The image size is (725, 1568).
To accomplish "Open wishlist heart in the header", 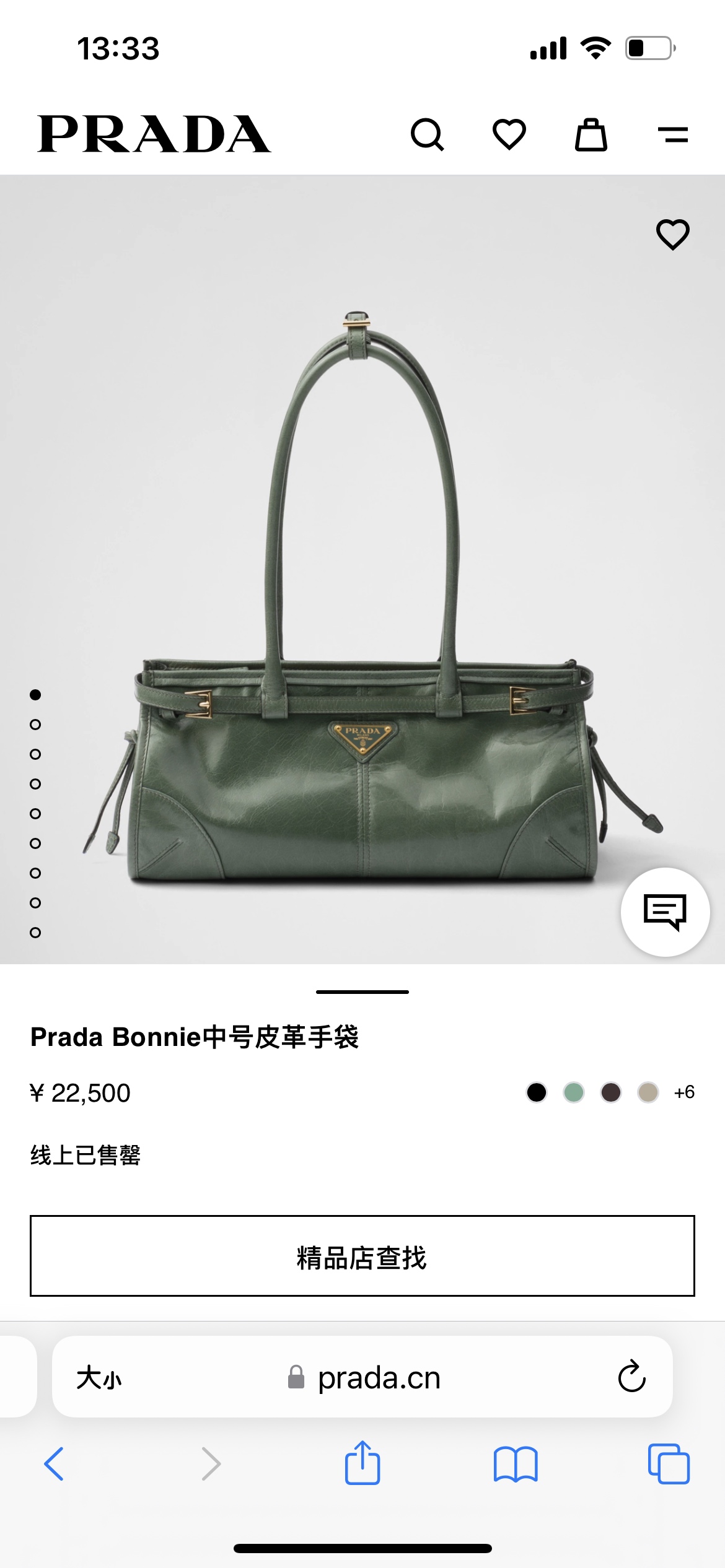I will [x=509, y=134].
